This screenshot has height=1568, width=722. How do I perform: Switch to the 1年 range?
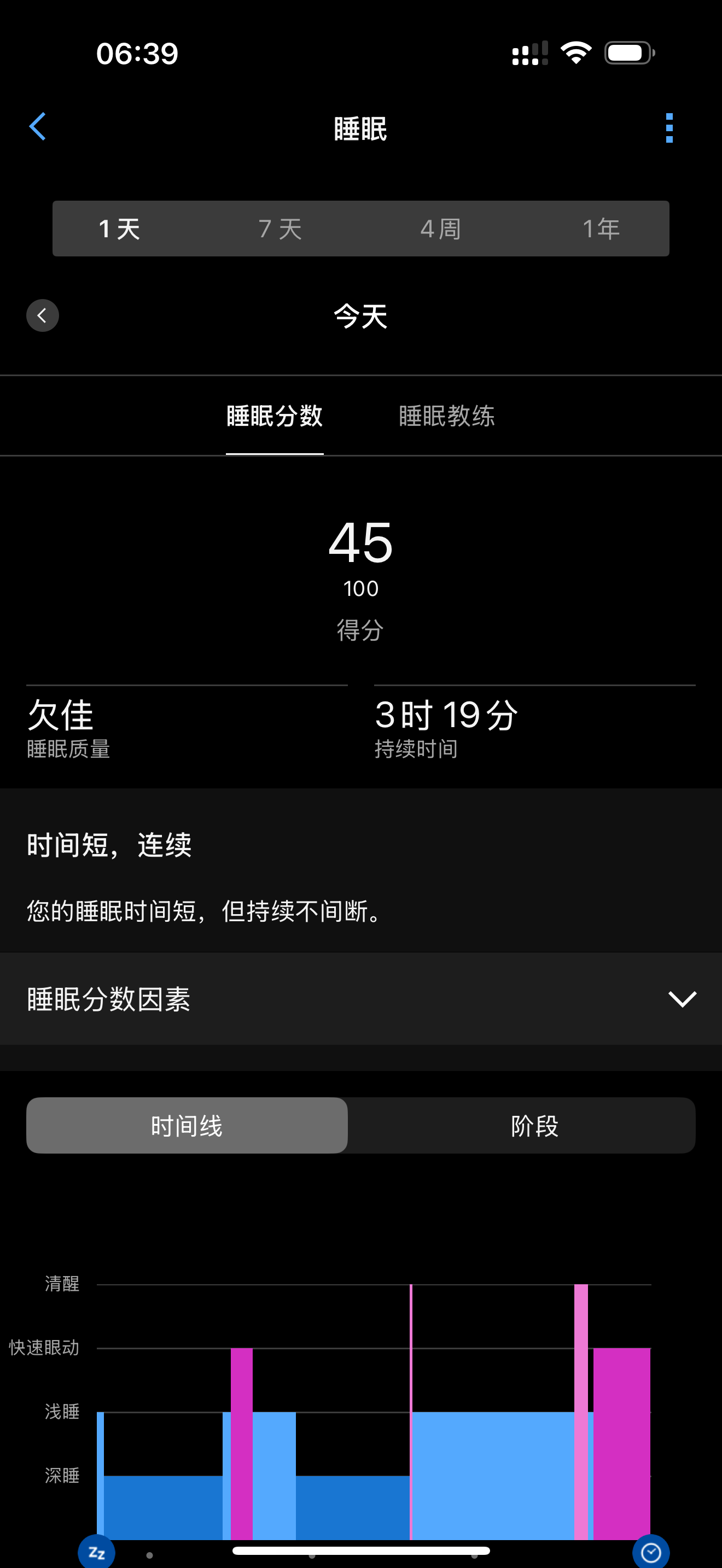(601, 229)
